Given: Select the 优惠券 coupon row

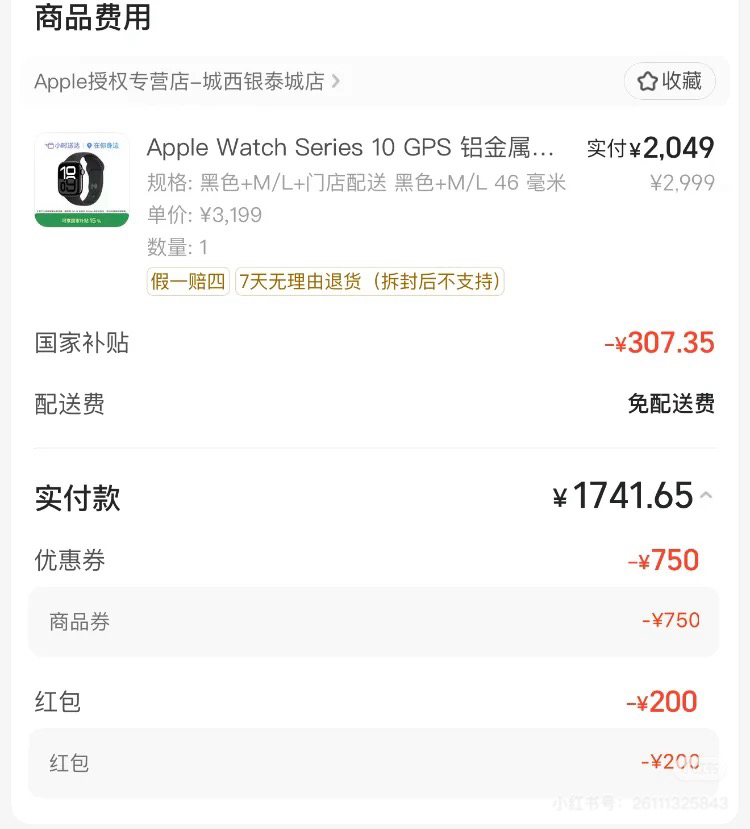Looking at the screenshot, I should tap(70, 560).
